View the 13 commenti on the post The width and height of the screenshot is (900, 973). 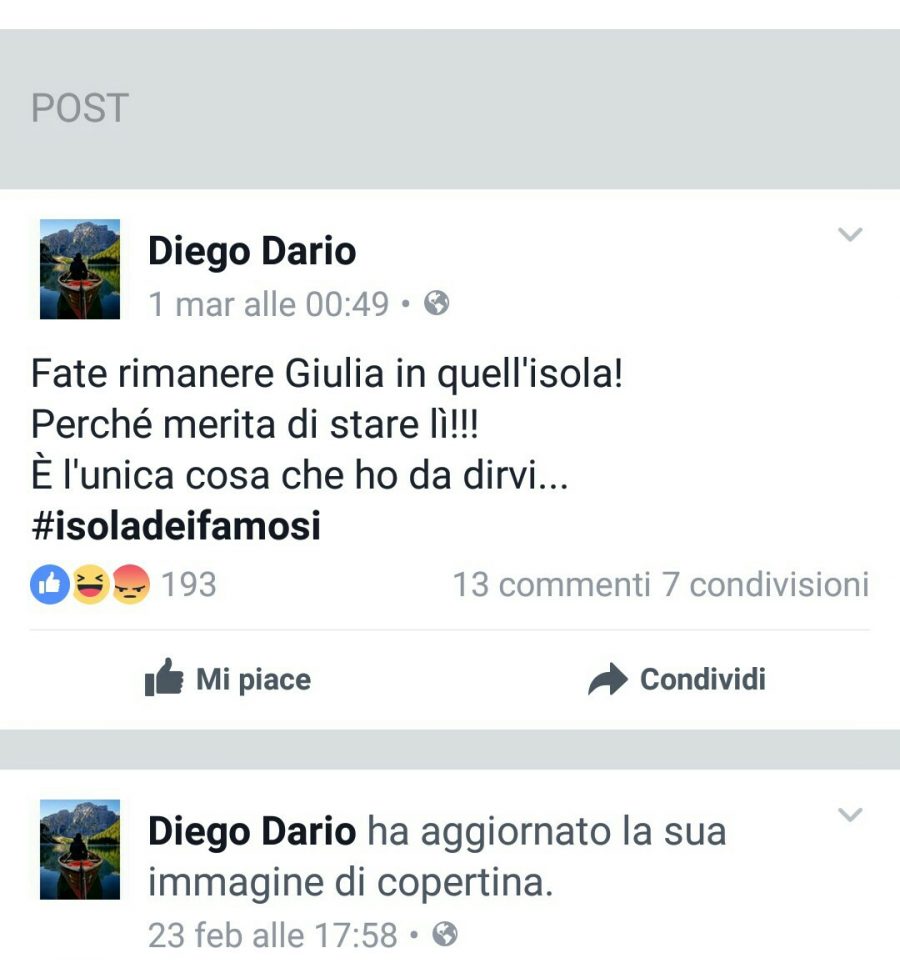[552, 584]
